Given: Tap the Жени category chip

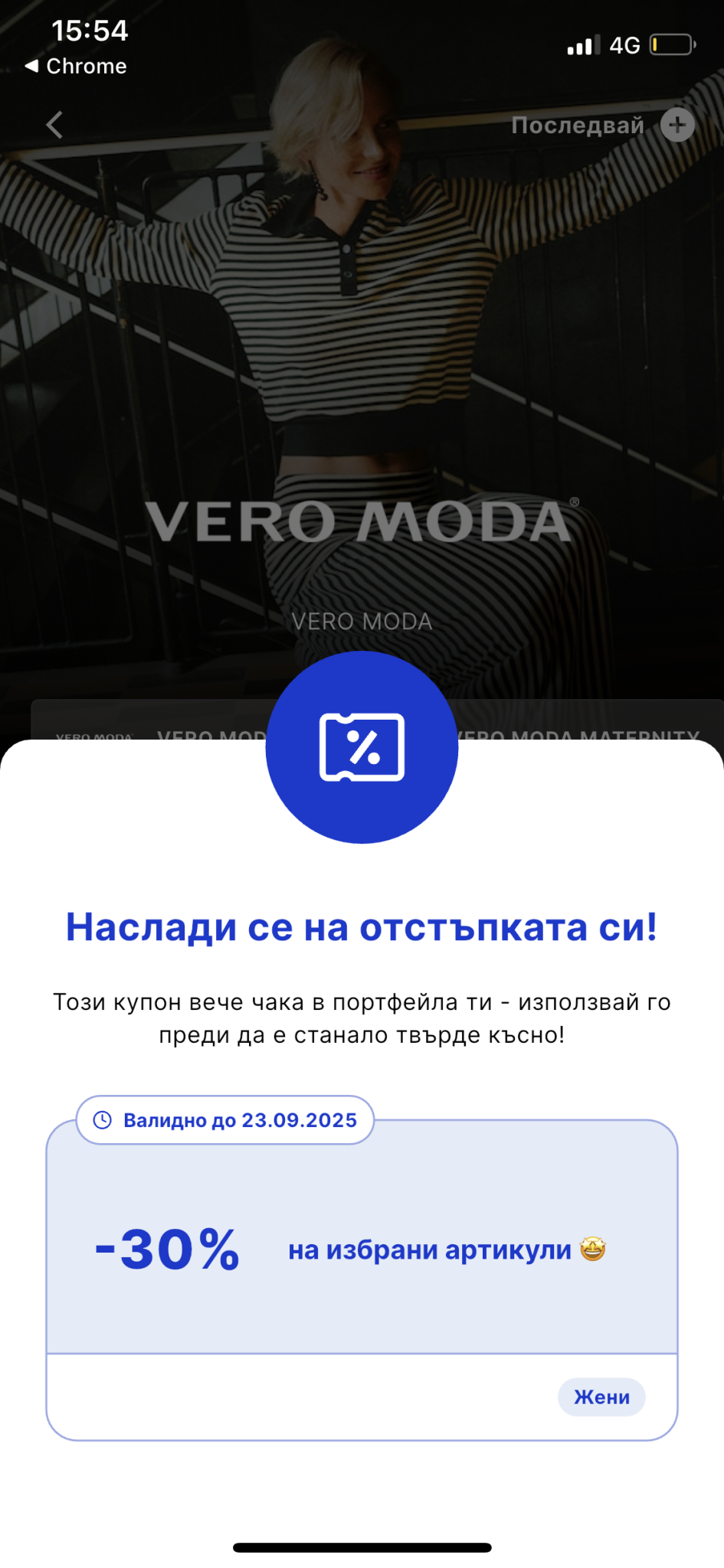Looking at the screenshot, I should point(601,1397).
